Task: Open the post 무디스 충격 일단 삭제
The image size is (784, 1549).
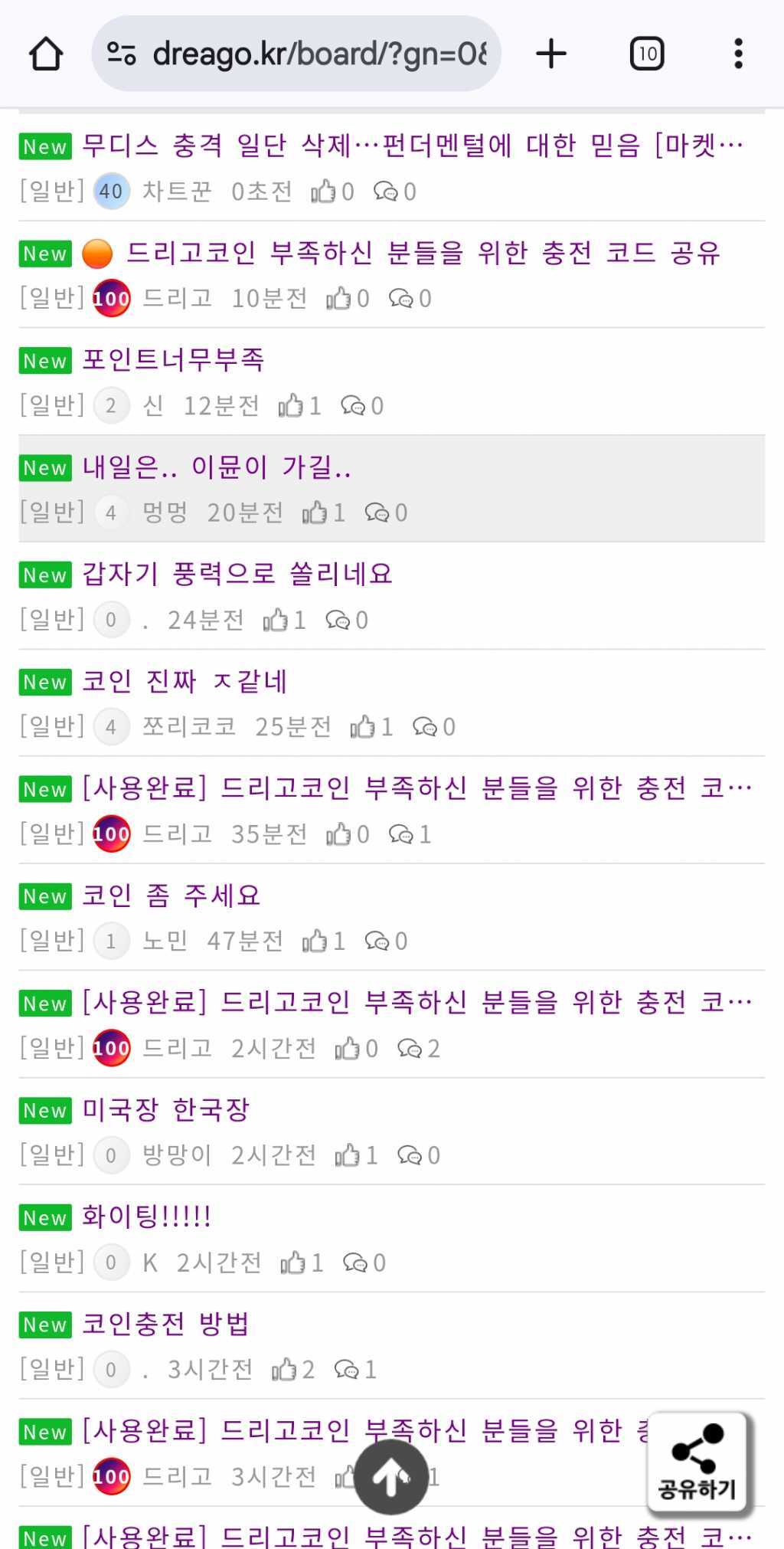Action: pos(412,146)
